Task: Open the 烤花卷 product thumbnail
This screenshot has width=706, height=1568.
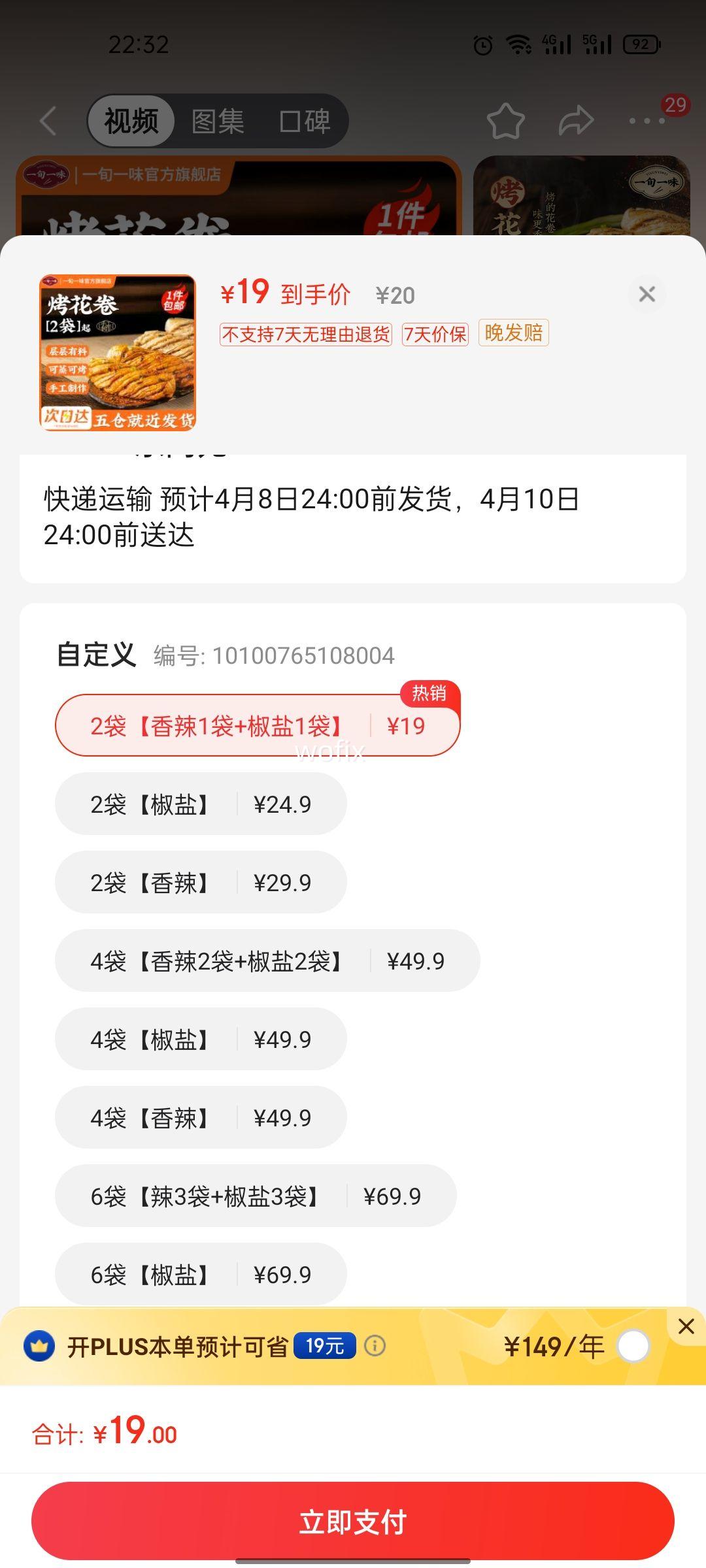Action: (x=118, y=352)
